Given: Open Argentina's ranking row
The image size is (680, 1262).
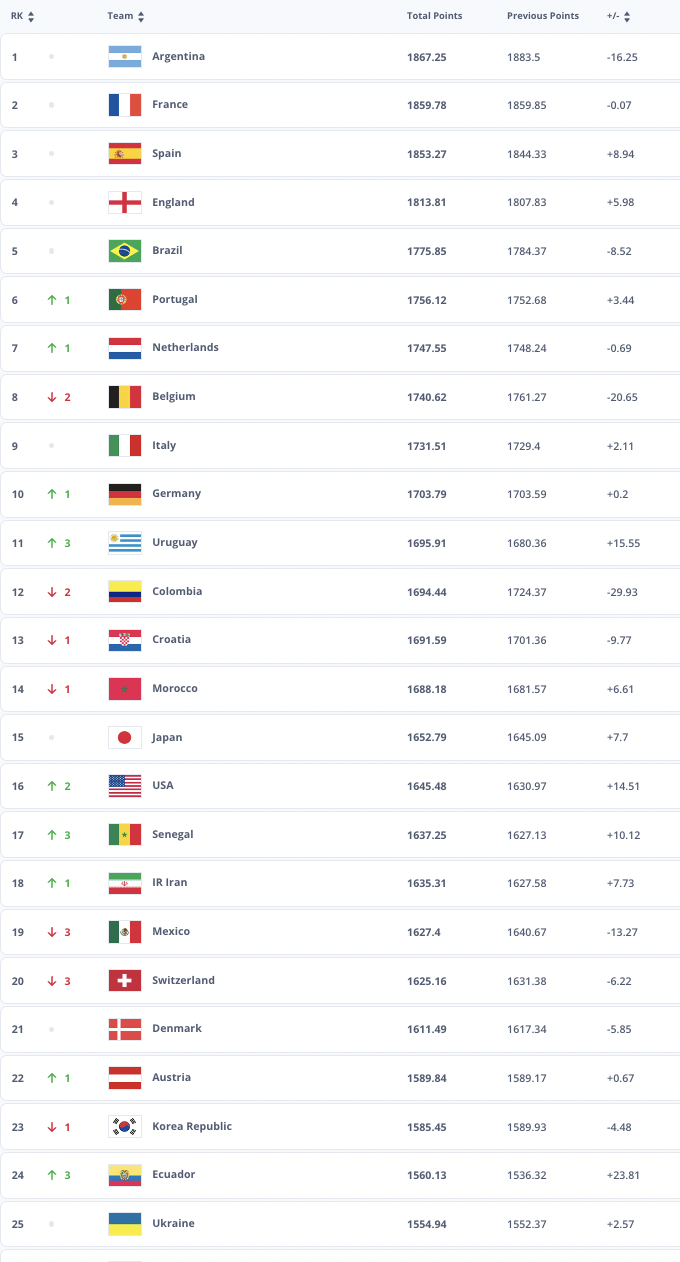Looking at the screenshot, I should [340, 57].
